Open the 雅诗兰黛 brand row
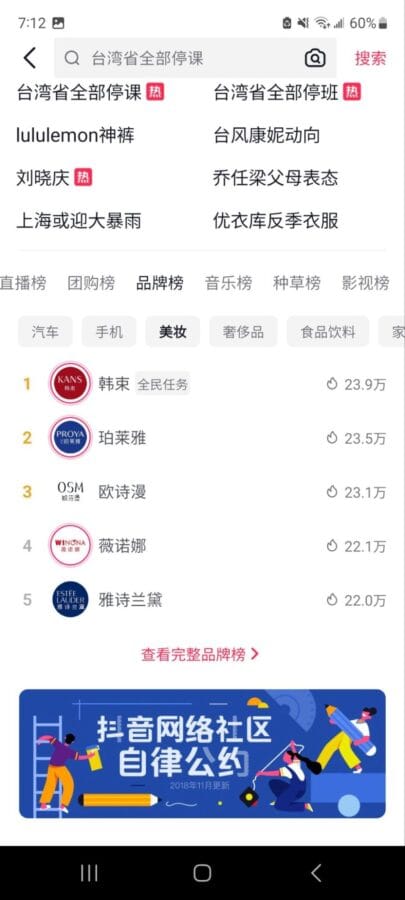405x900 pixels. 202,600
